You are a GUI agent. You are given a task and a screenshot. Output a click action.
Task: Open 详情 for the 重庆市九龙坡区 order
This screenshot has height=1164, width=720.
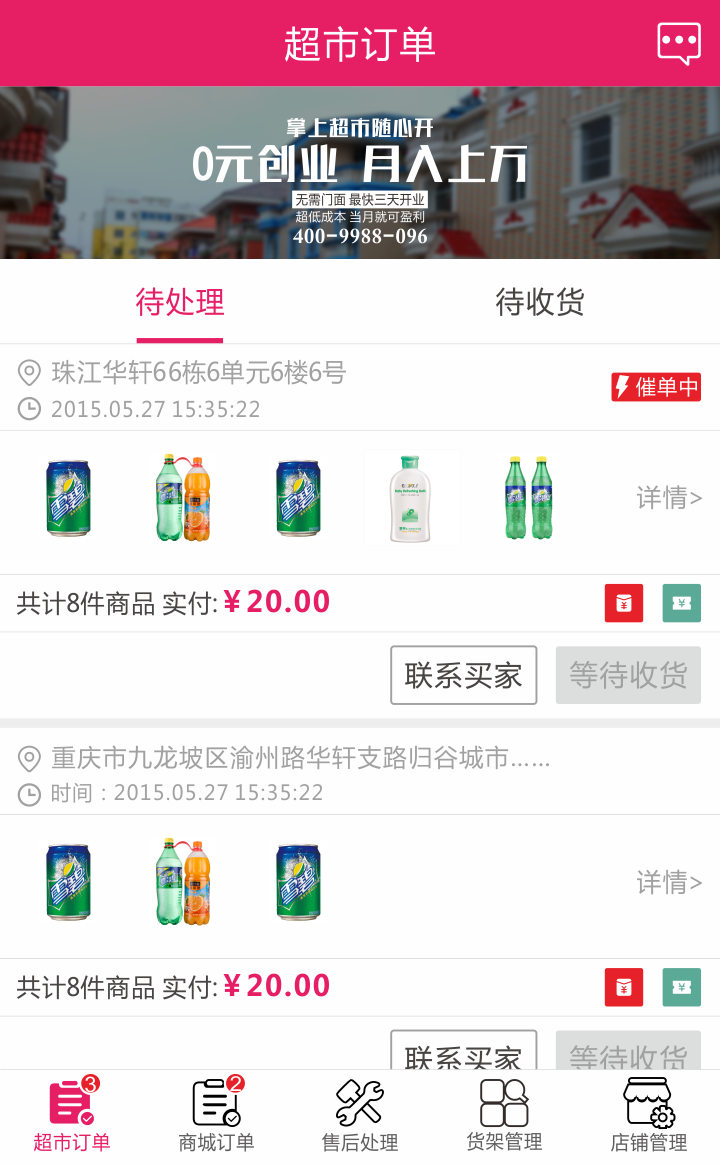(669, 882)
